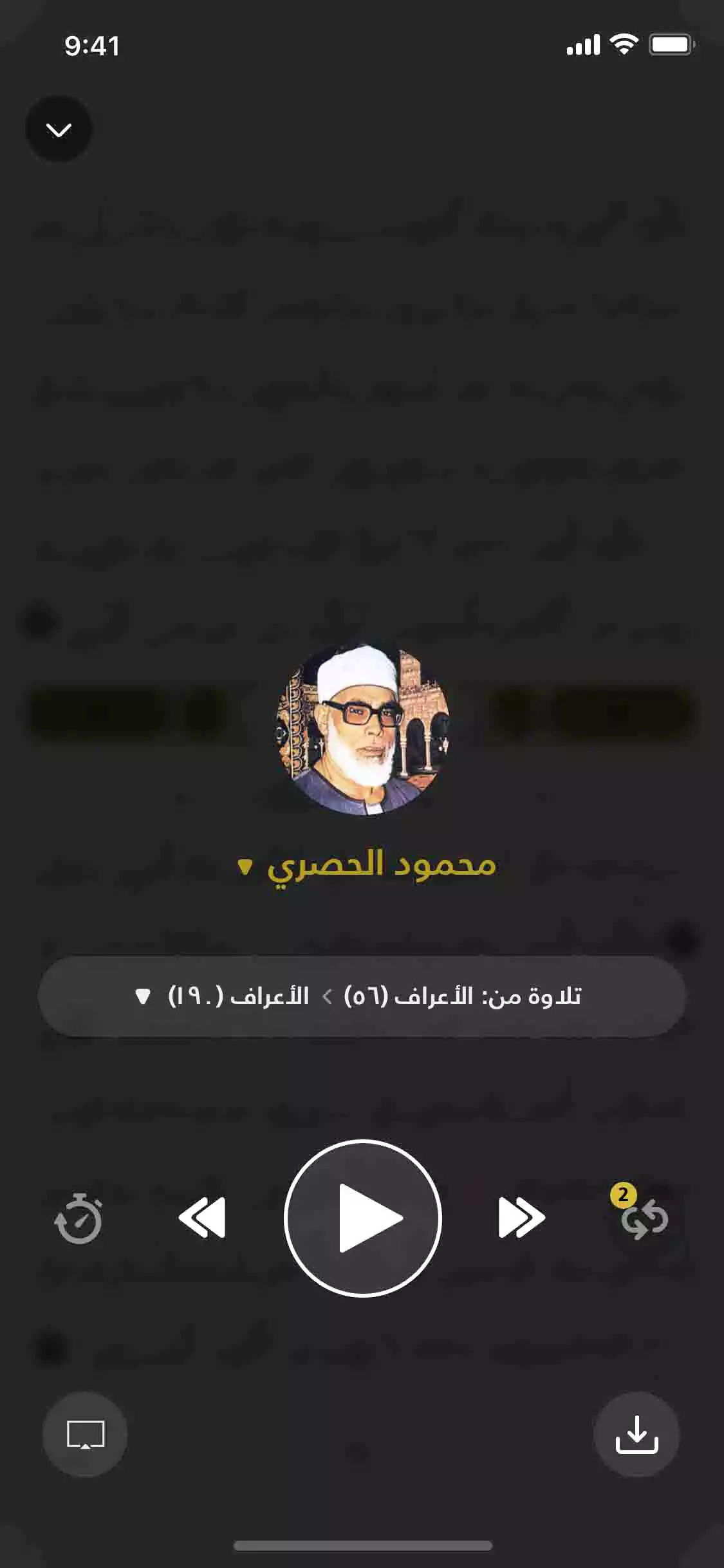
Task: Open the sleep timer
Action: click(79, 1218)
